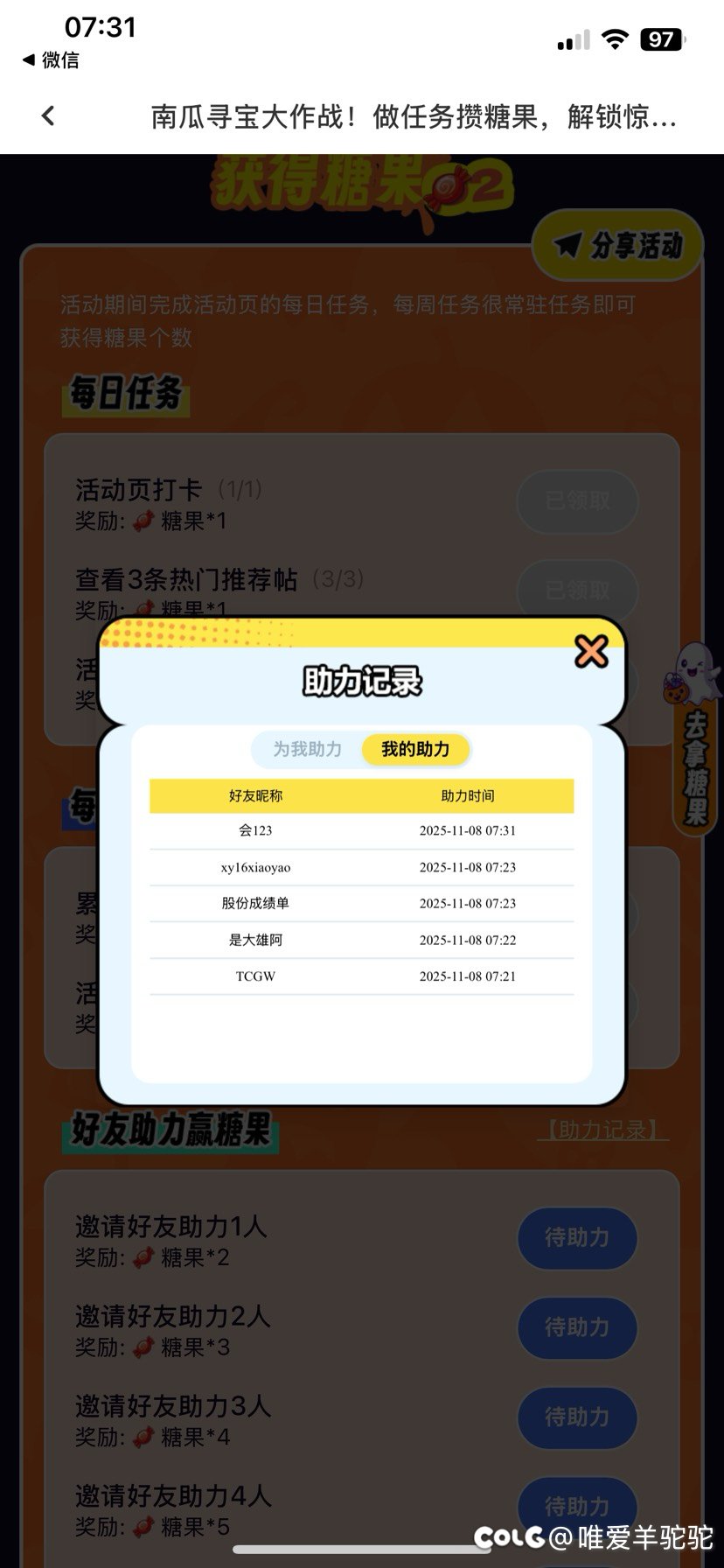Close the 助力记录 popup

coord(591,651)
